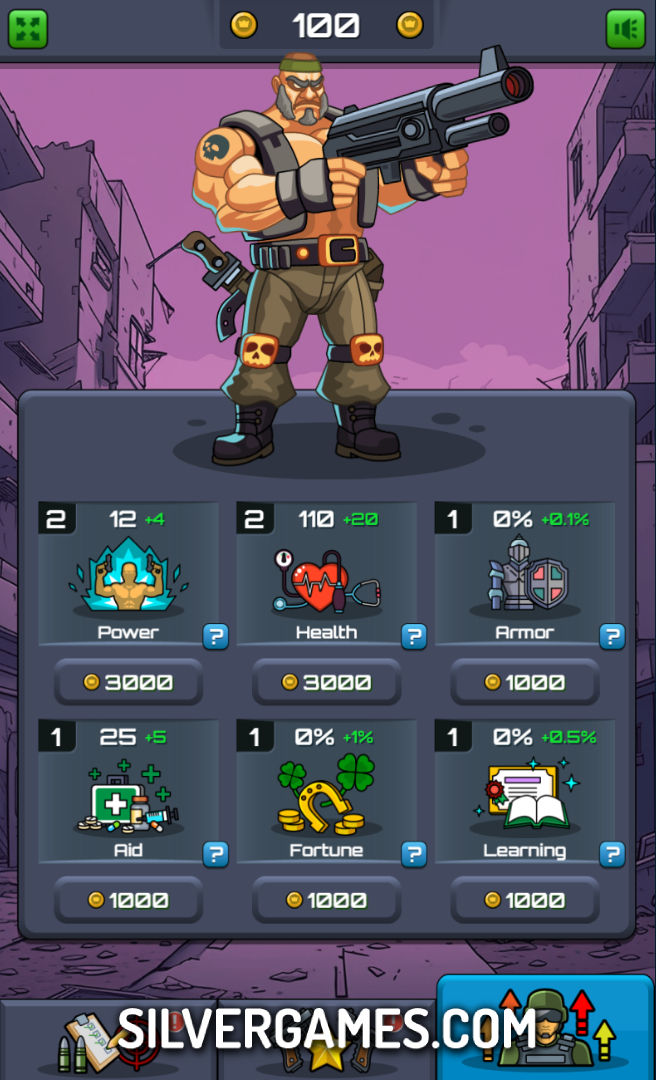656x1080 pixels.
Task: Buy Power upgrade for 3000 coins
Action: (x=128, y=682)
